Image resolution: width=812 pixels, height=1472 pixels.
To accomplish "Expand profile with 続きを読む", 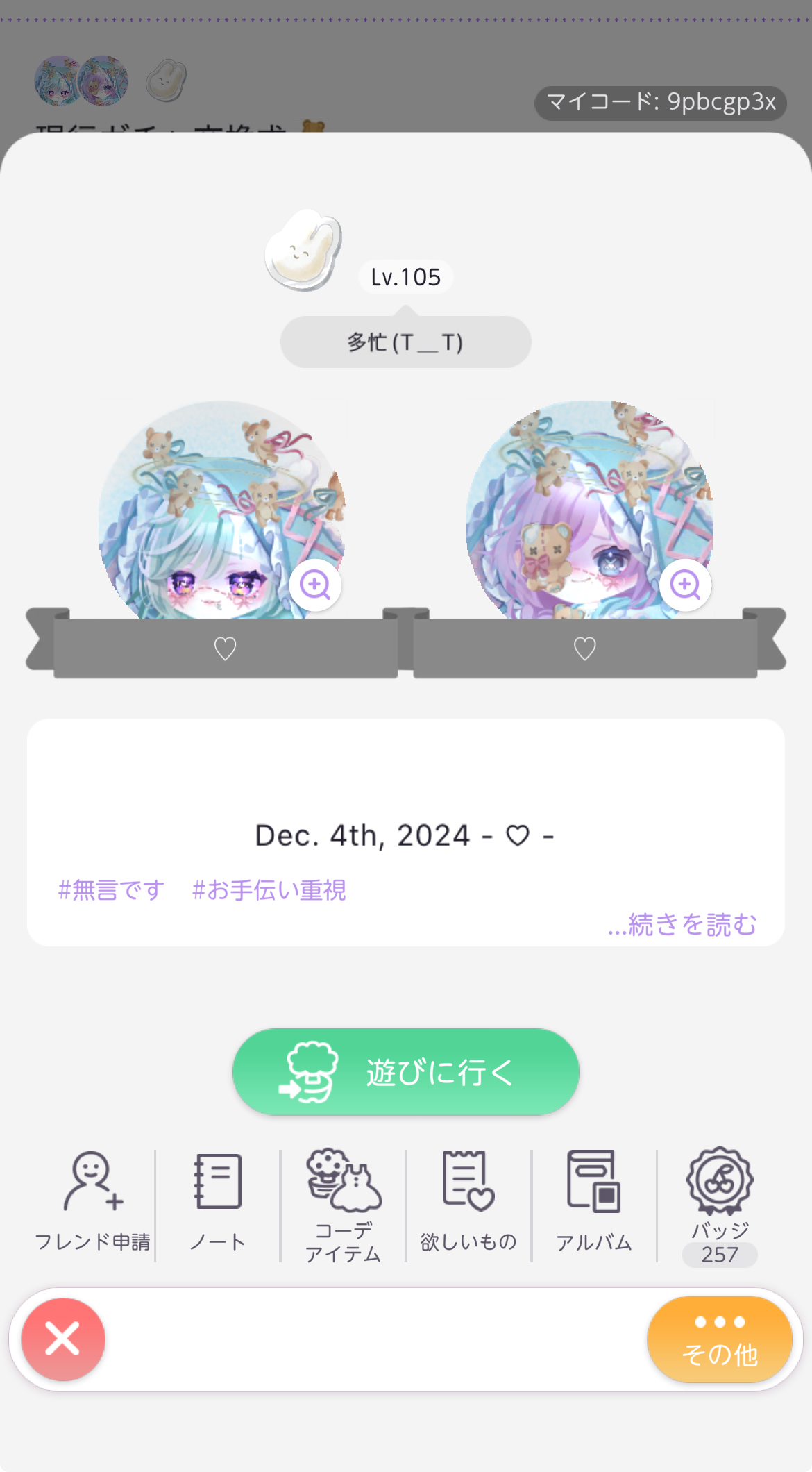I will click(x=682, y=924).
